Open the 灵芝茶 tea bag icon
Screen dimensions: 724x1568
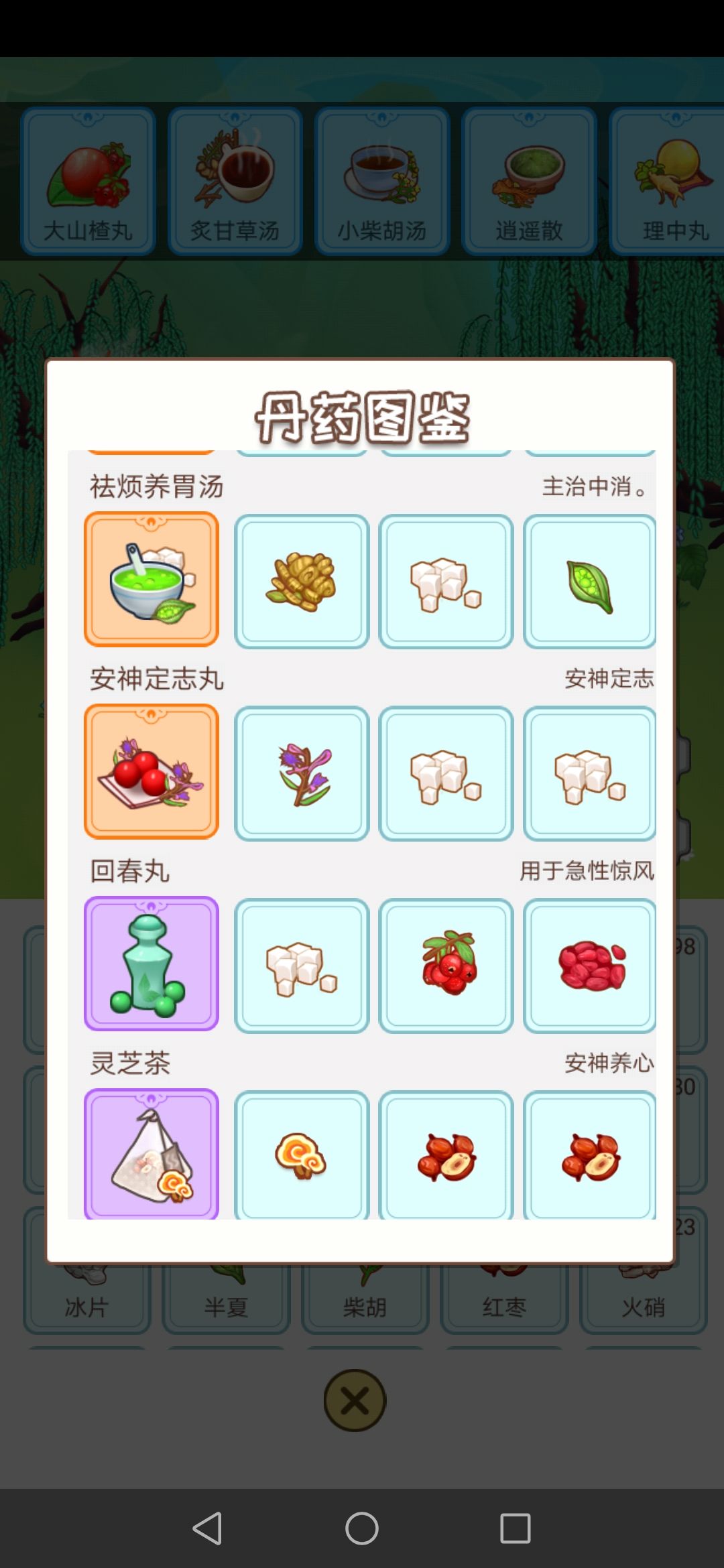151,1154
